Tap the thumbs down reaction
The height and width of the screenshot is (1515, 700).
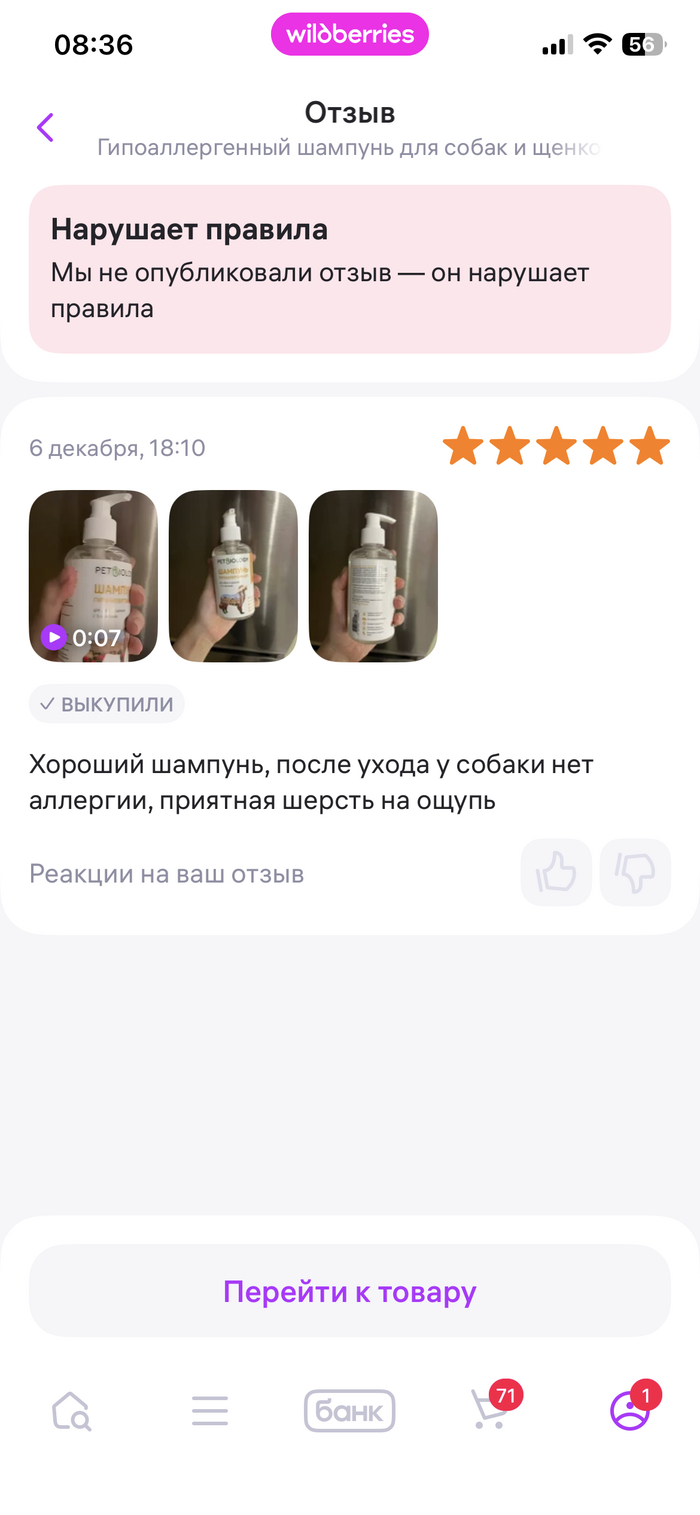pyautogui.click(x=635, y=873)
